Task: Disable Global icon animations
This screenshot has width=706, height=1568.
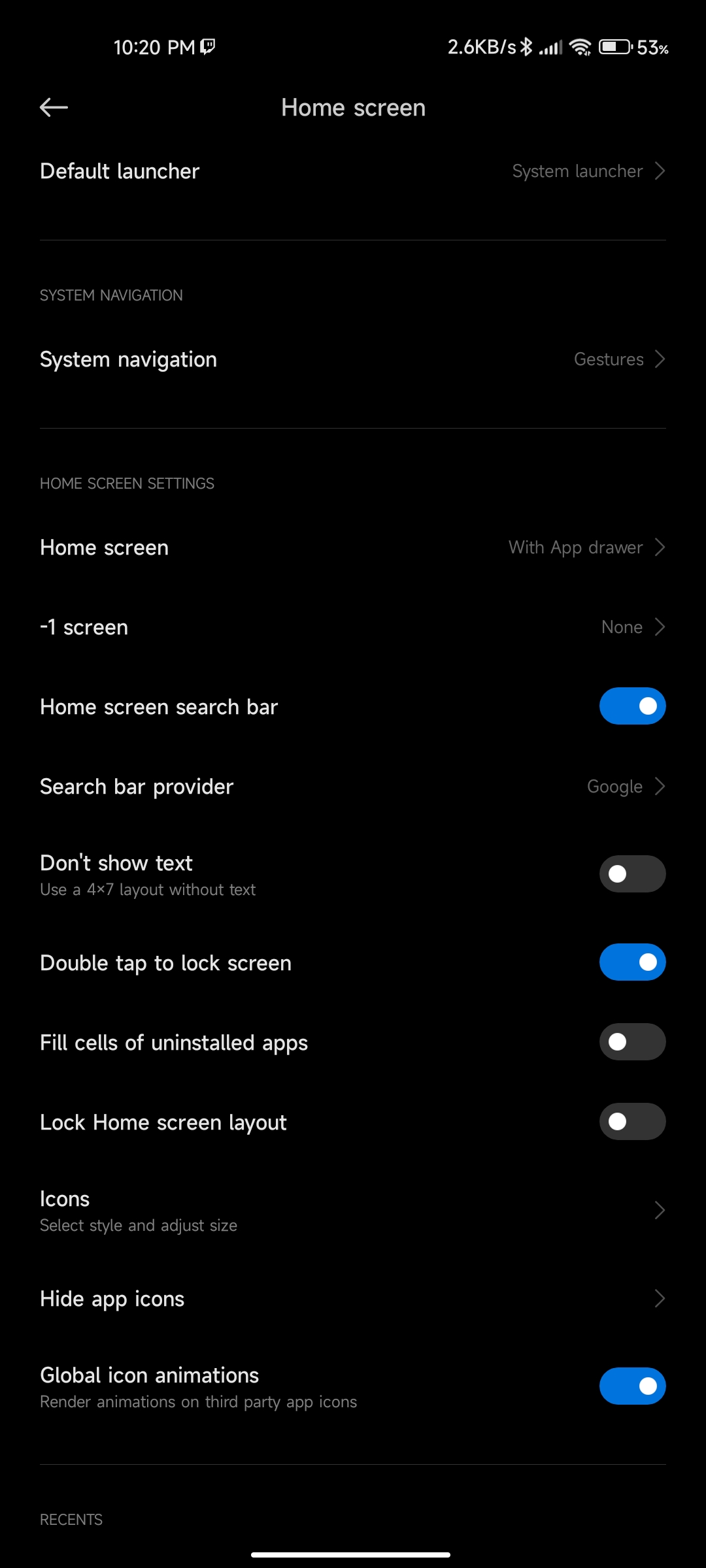Action: click(x=632, y=1386)
